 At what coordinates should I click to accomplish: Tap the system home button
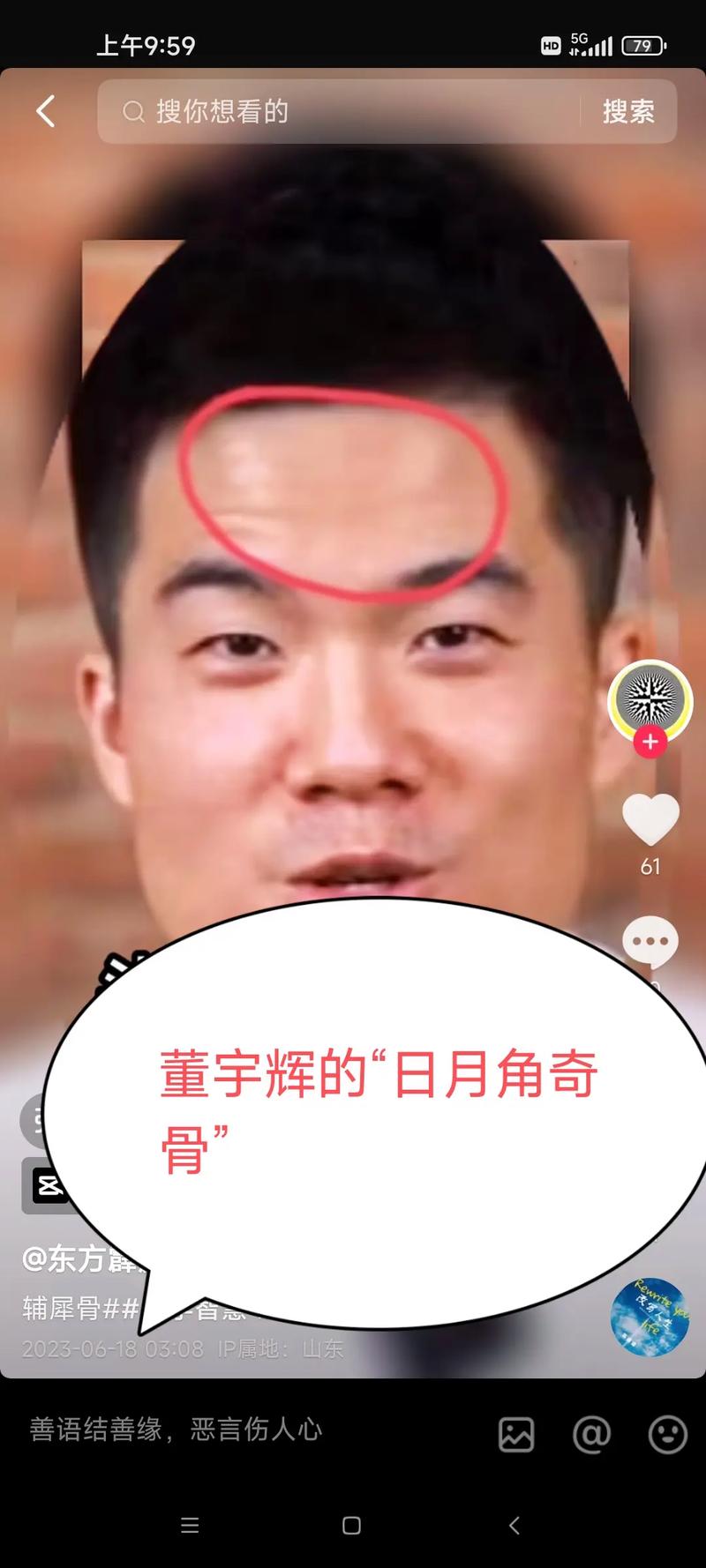(351, 1526)
